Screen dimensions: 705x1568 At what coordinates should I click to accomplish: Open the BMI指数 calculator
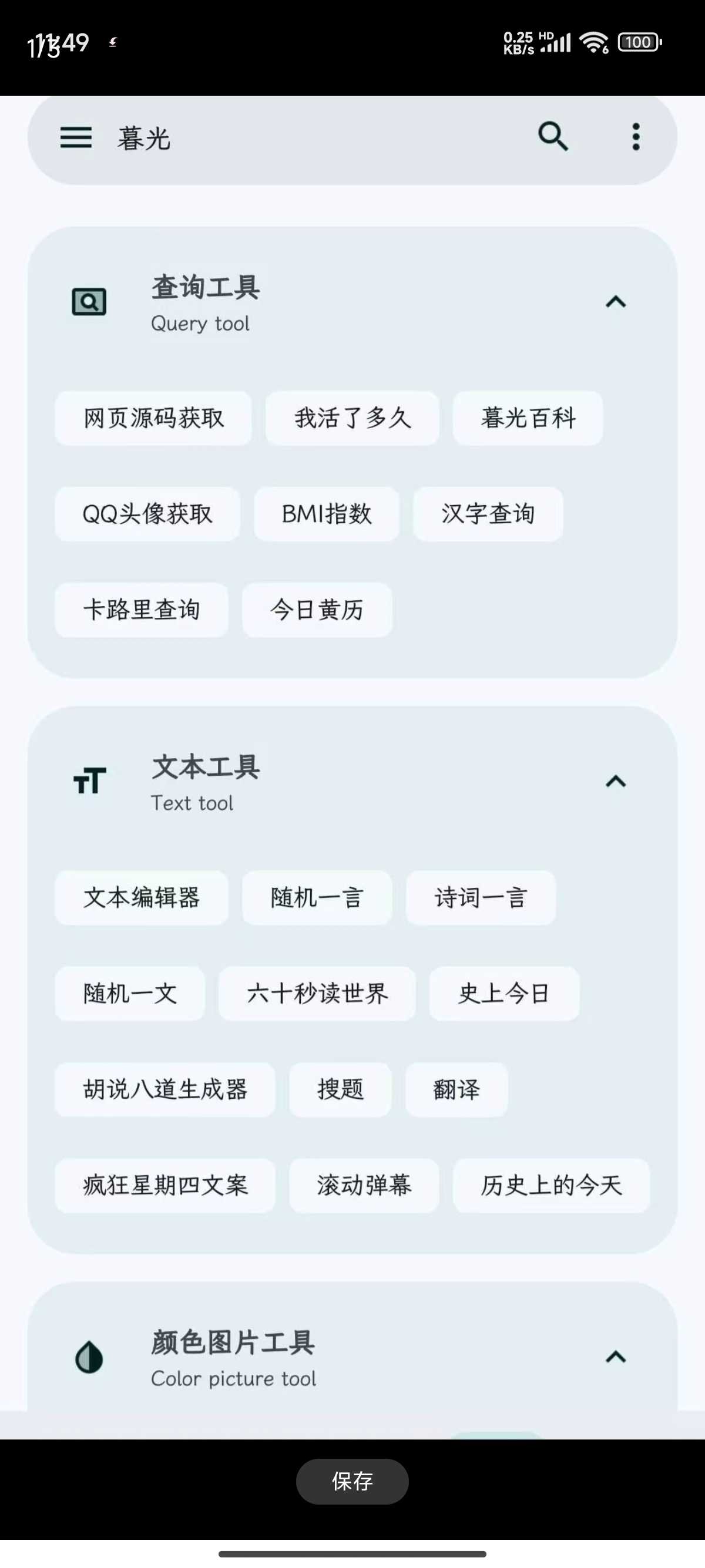[327, 514]
